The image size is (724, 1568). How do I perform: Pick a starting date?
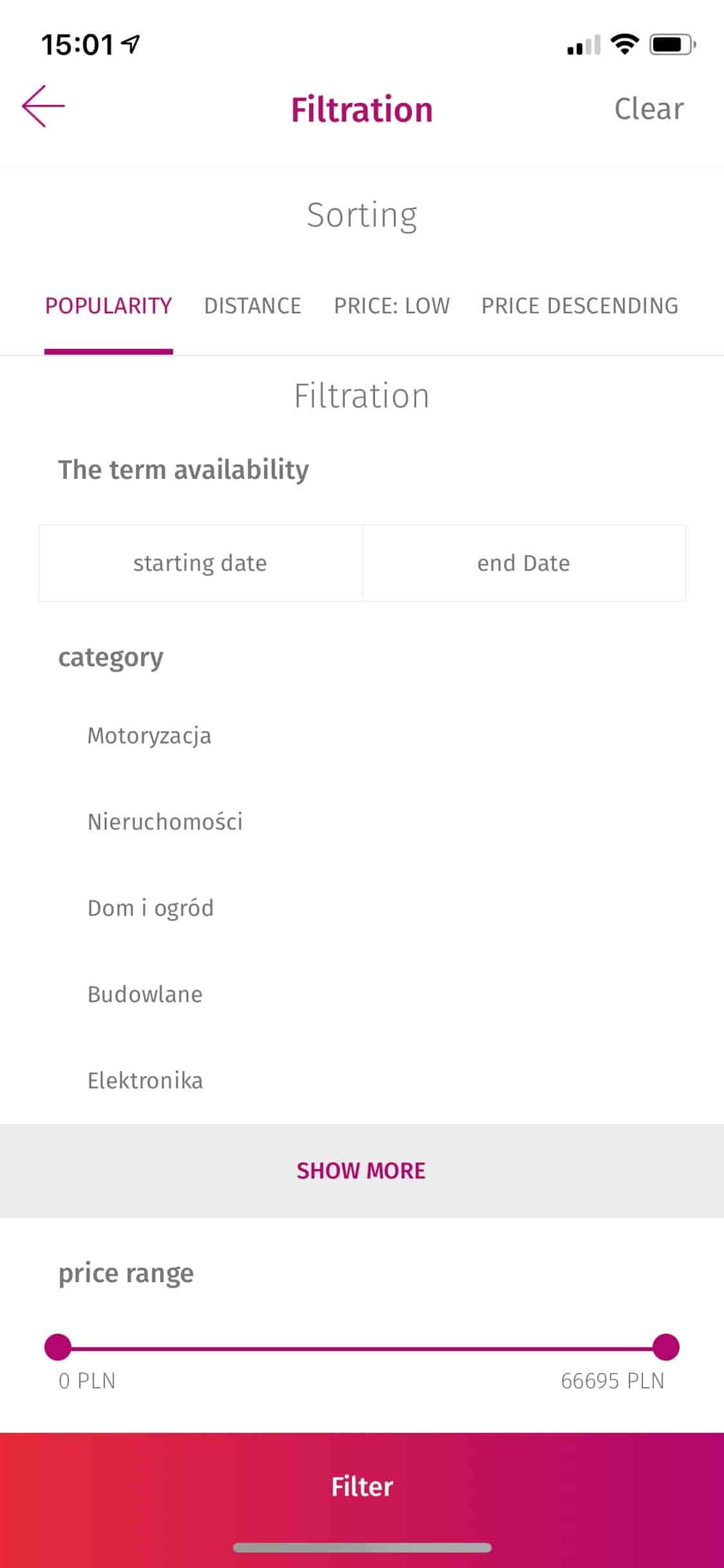(x=201, y=563)
